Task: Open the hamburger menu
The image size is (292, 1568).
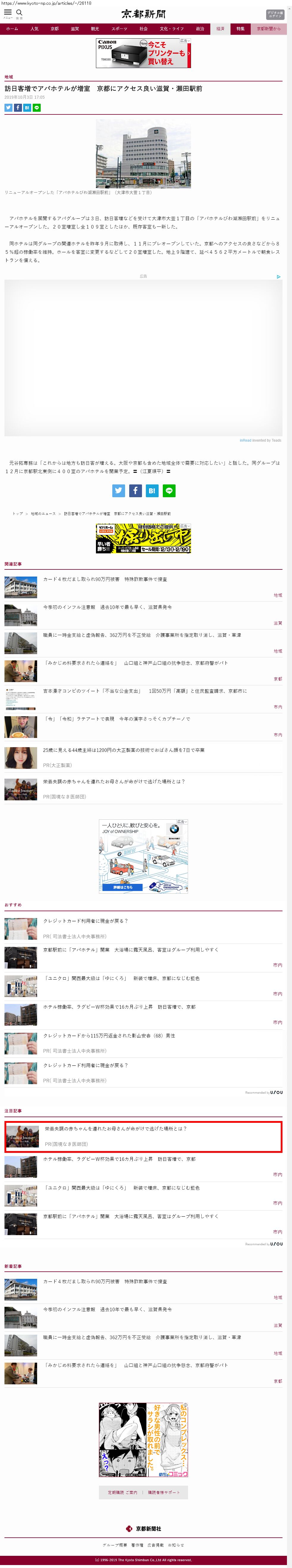Action: click(x=8, y=13)
